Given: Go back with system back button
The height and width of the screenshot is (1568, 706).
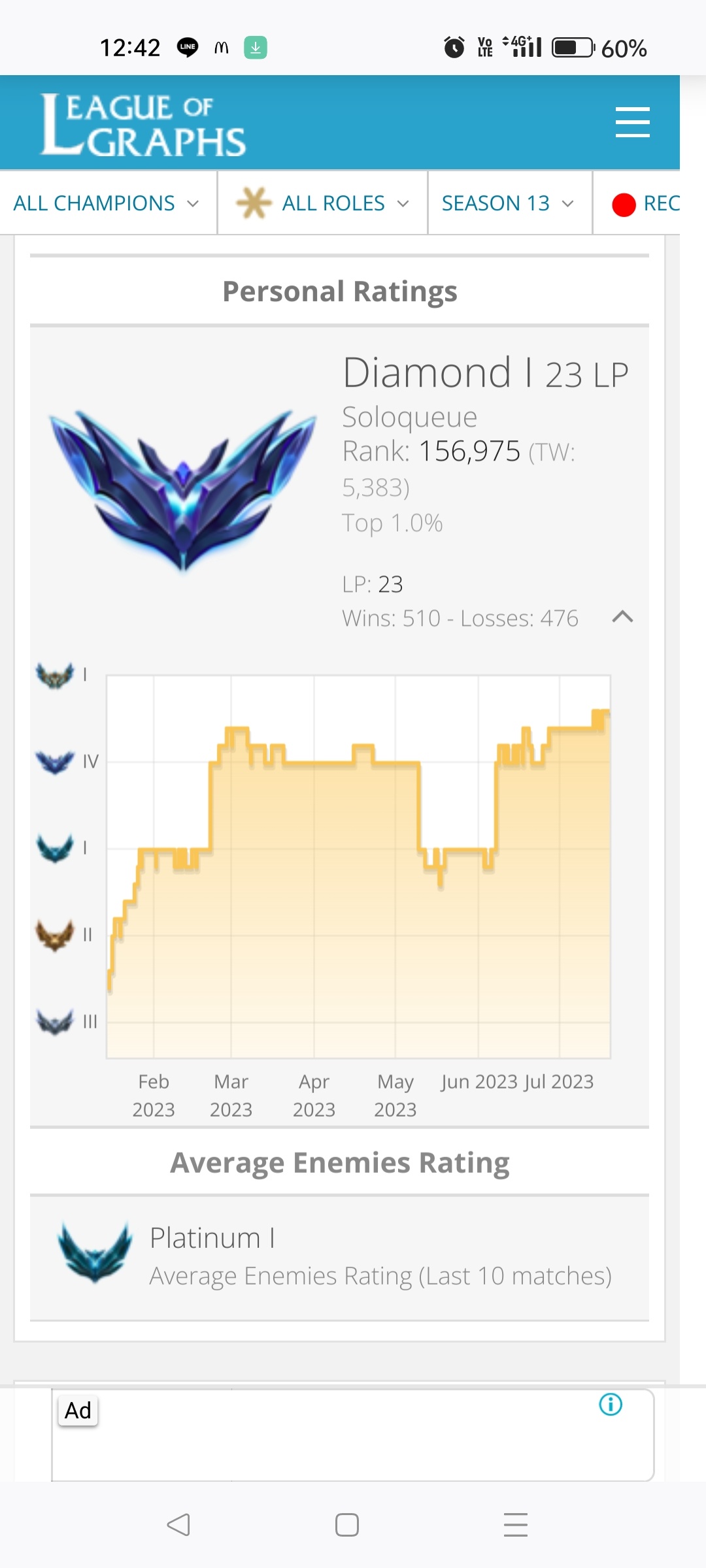Looking at the screenshot, I should pos(178,1525).
